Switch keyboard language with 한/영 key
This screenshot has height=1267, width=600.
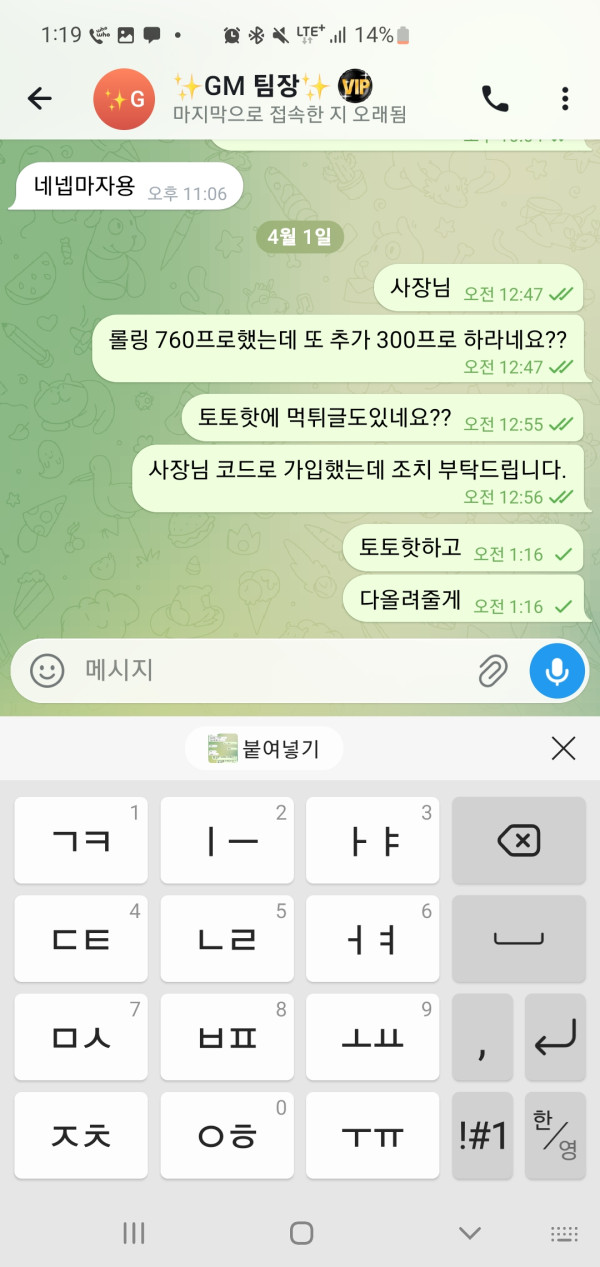coord(555,1135)
